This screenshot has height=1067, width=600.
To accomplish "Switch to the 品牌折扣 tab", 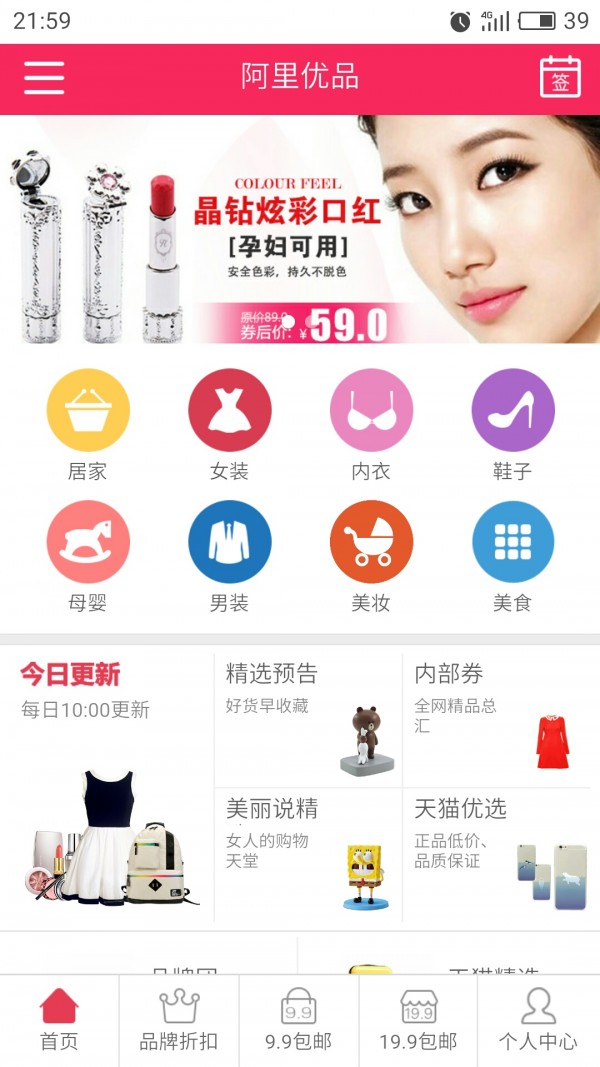I will point(179,1020).
